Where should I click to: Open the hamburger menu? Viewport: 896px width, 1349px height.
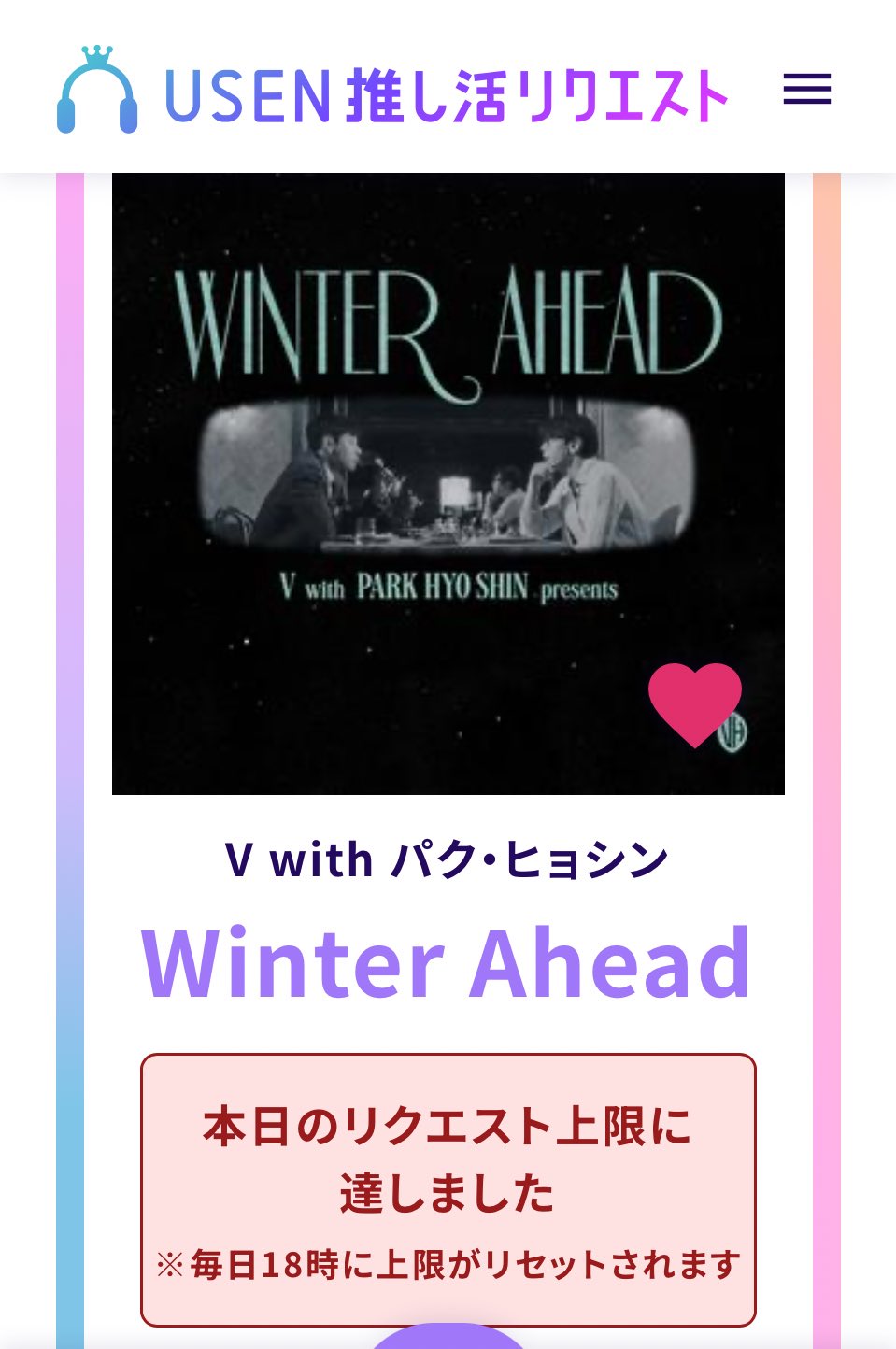pyautogui.click(x=806, y=90)
